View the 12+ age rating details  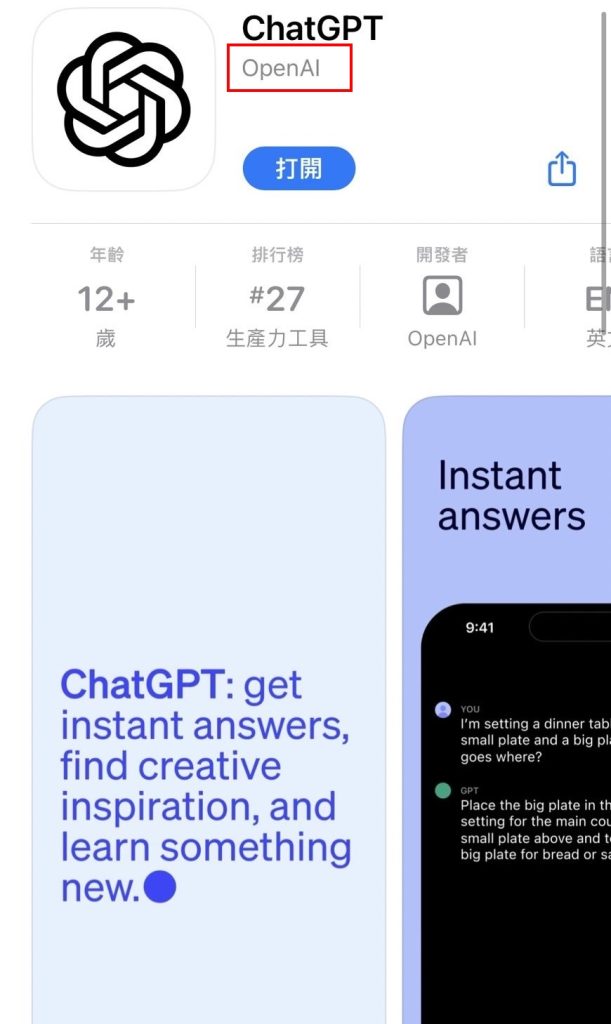106,298
